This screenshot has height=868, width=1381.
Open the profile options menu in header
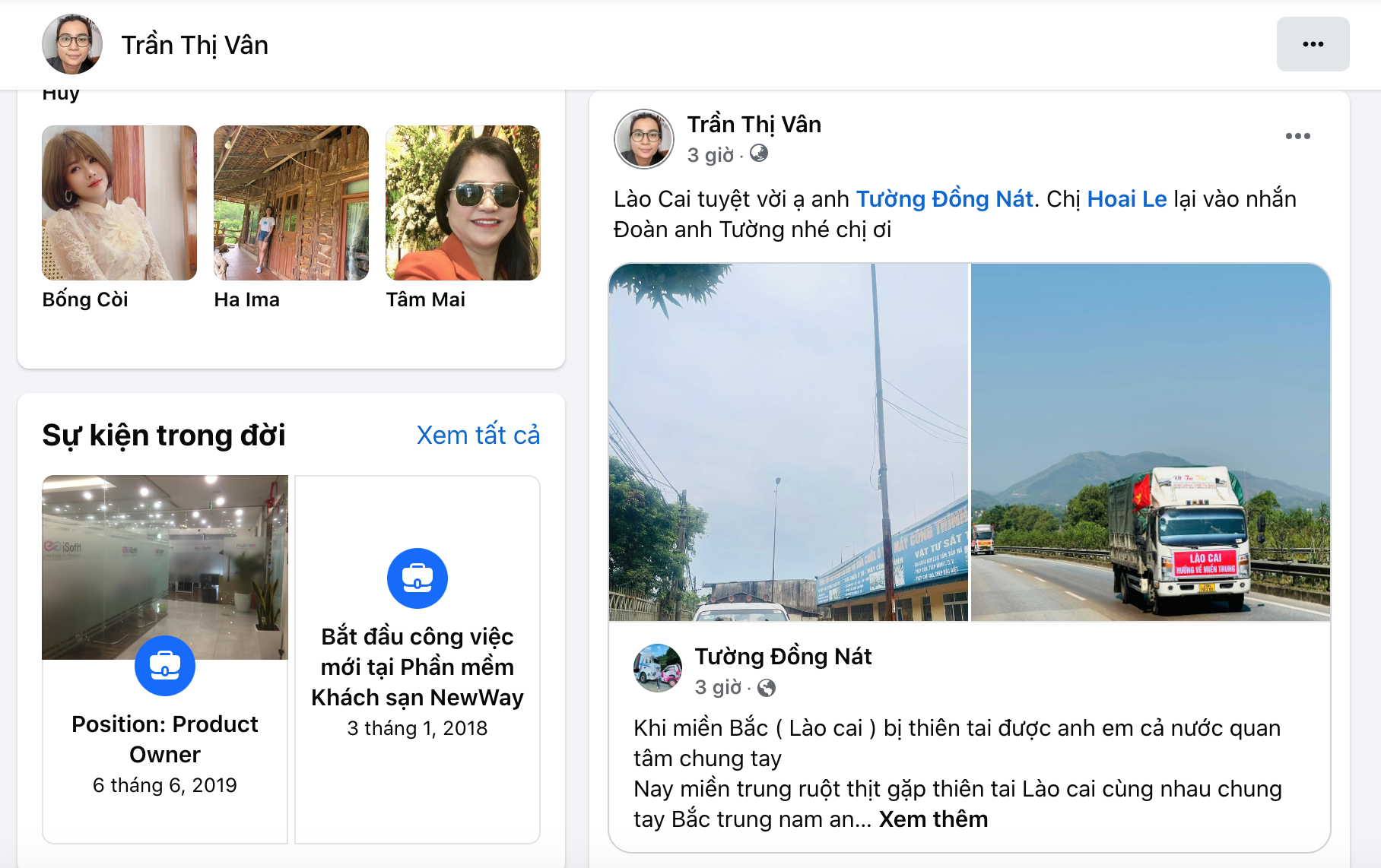pos(1313,44)
